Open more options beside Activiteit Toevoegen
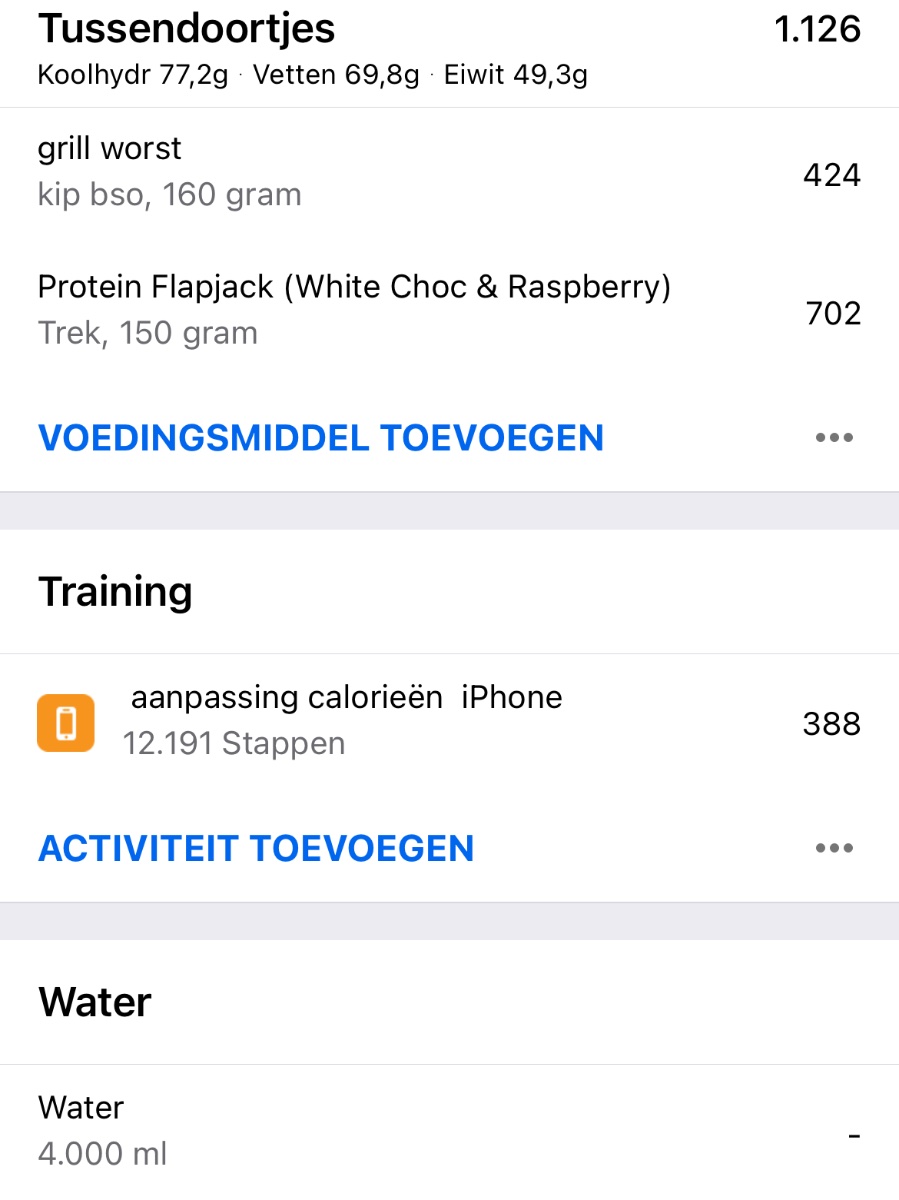This screenshot has width=899, height=1200. tap(834, 848)
